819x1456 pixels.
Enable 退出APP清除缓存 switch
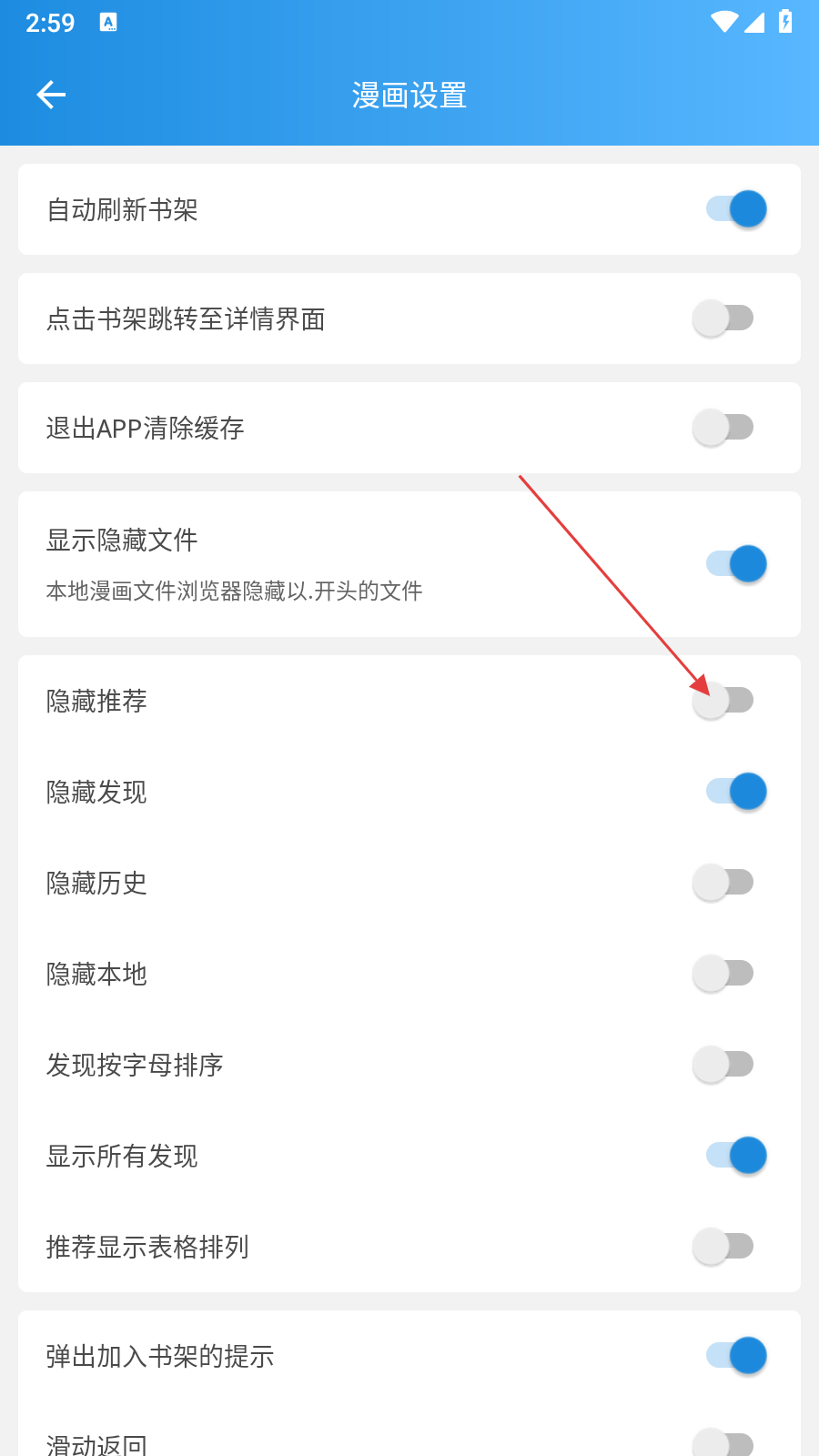tap(724, 428)
